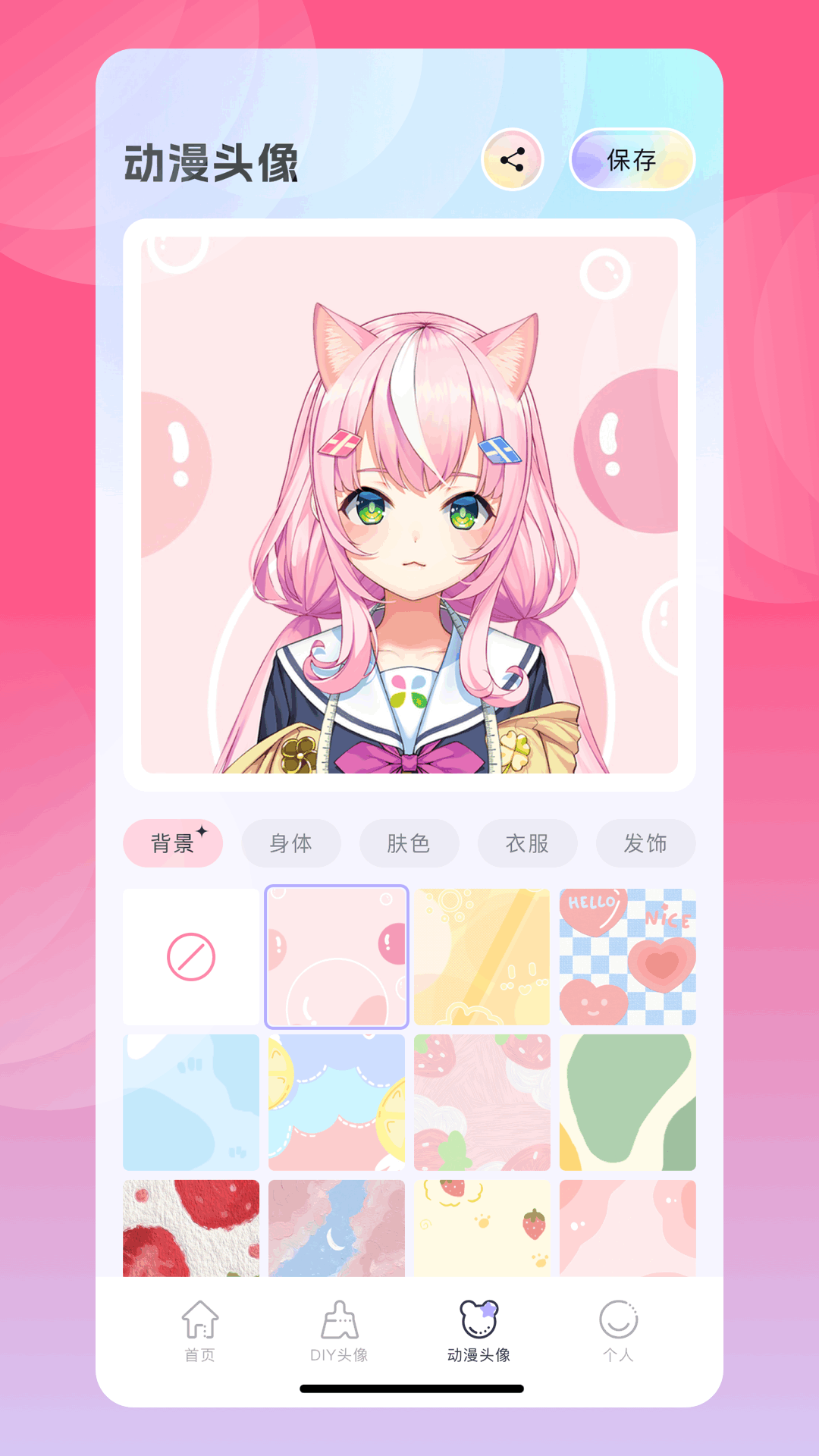Select the 背景 background category
Image resolution: width=819 pixels, height=1456 pixels.
click(173, 843)
